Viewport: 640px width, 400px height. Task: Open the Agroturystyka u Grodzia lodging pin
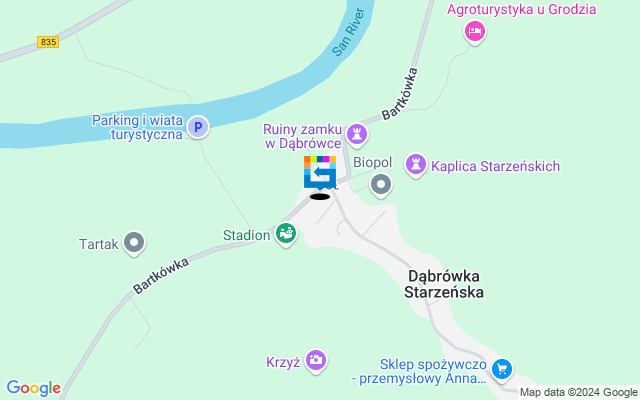tap(475, 32)
